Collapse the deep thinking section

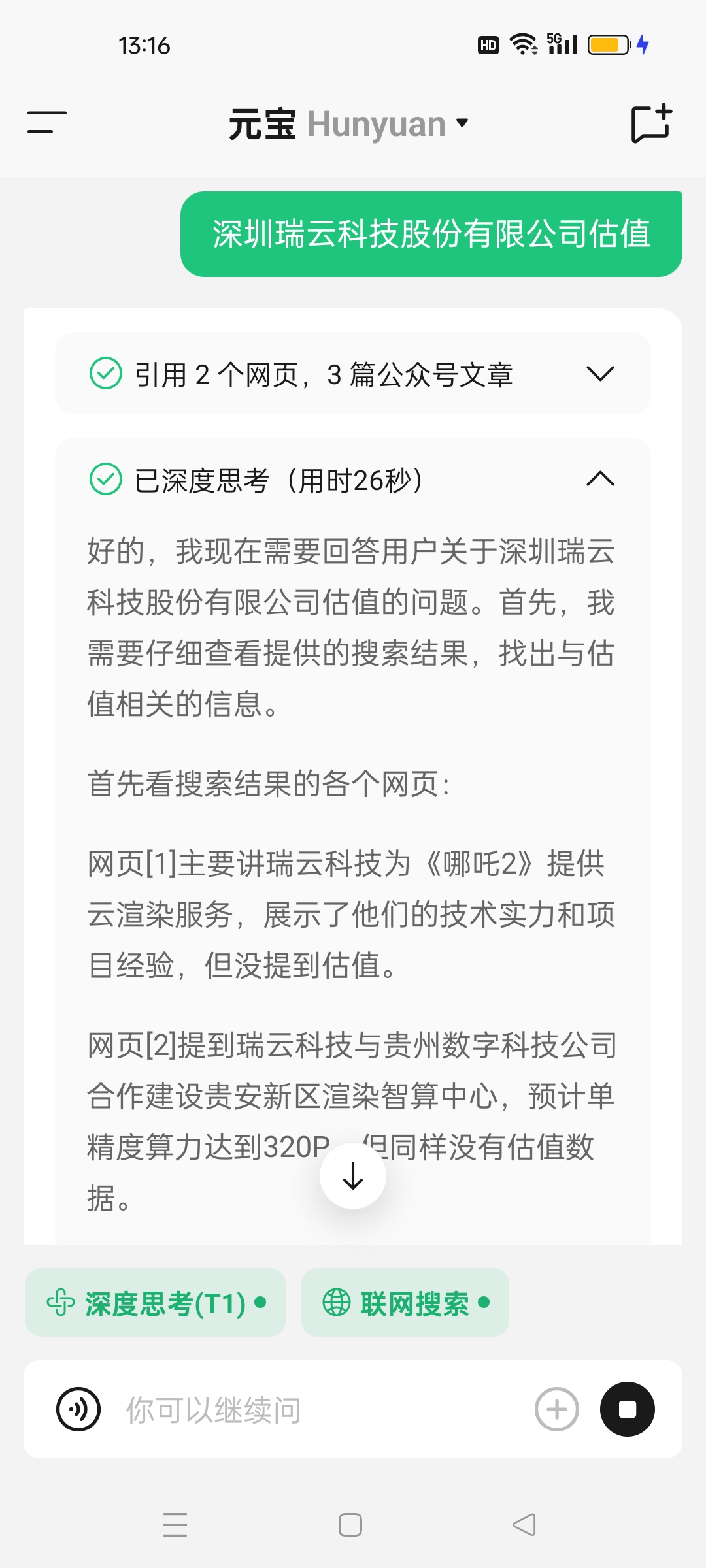coord(600,480)
